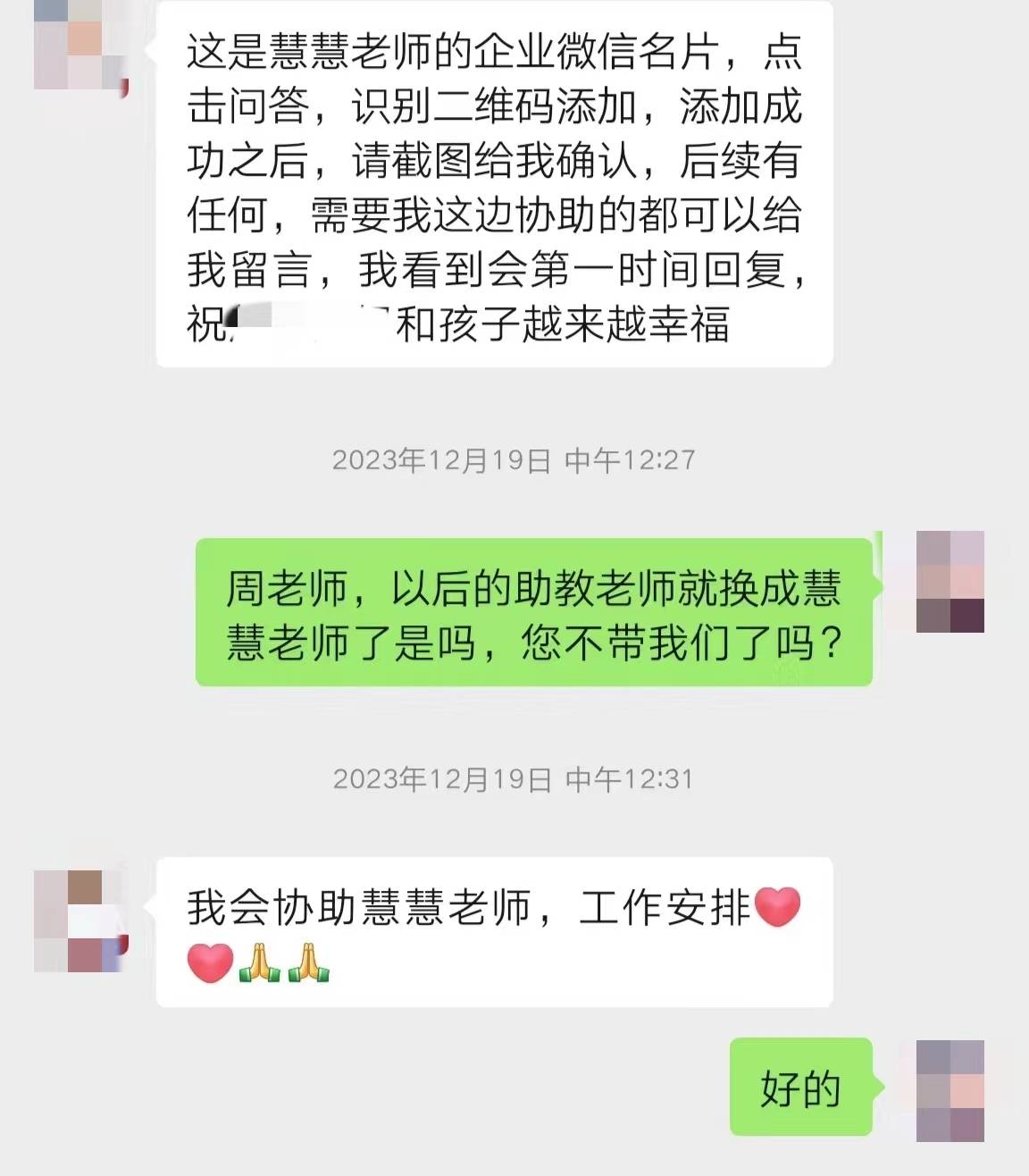The width and height of the screenshot is (1029, 1176).
Task: Open your avatar next to the 周老师 message
Action: [x=950, y=582]
